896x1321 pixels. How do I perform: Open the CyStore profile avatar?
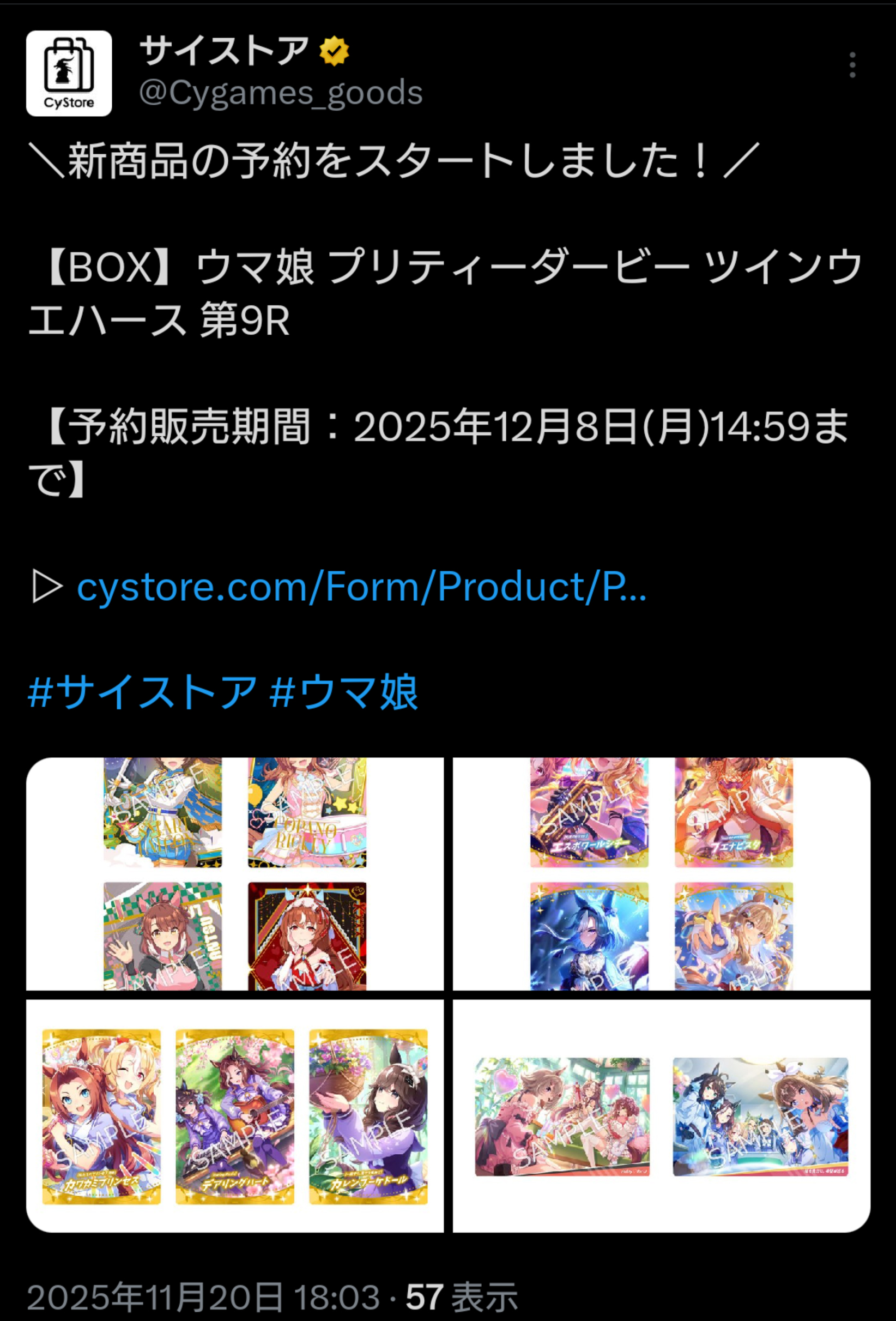pos(69,73)
